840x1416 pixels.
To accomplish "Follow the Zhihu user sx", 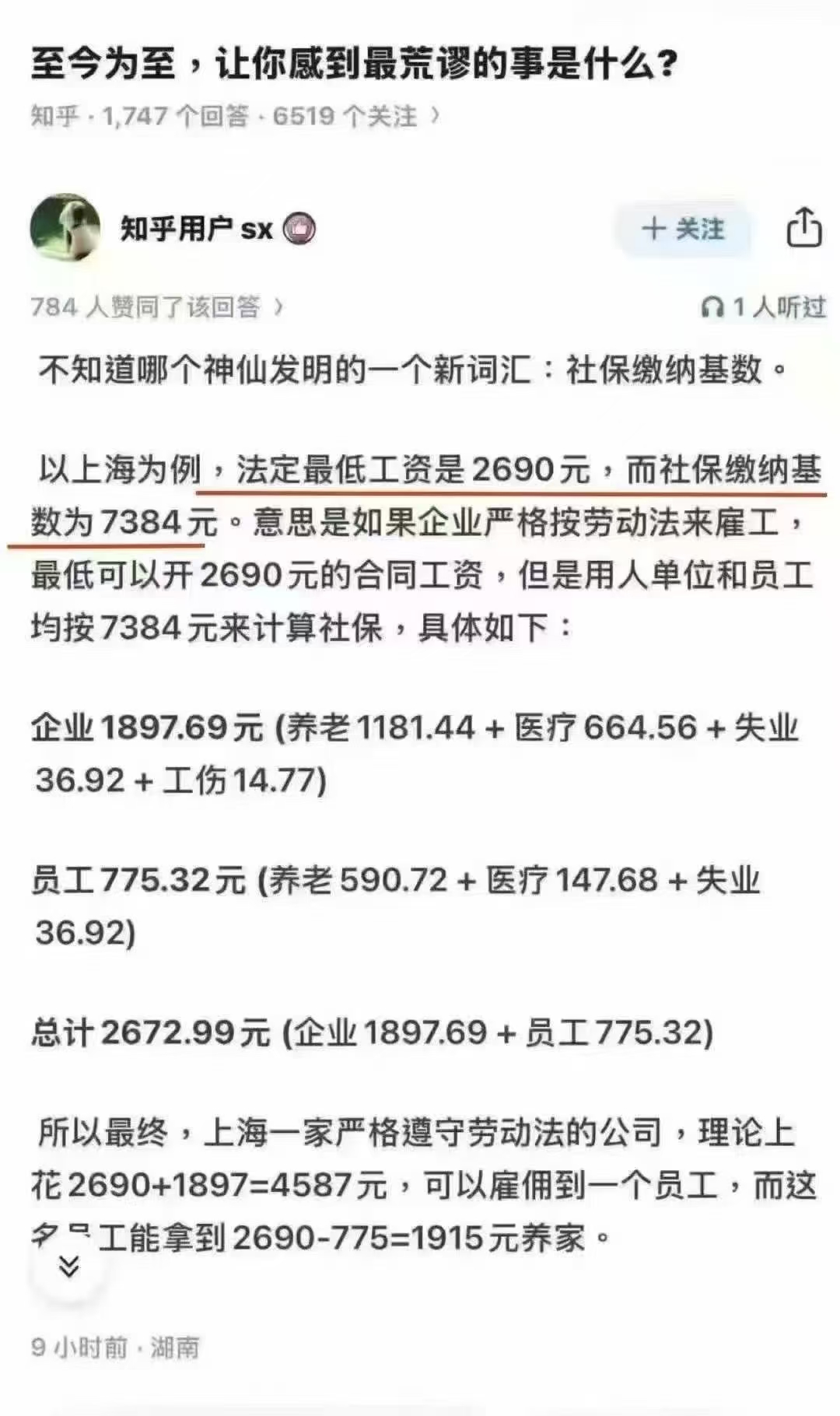I will 683,230.
